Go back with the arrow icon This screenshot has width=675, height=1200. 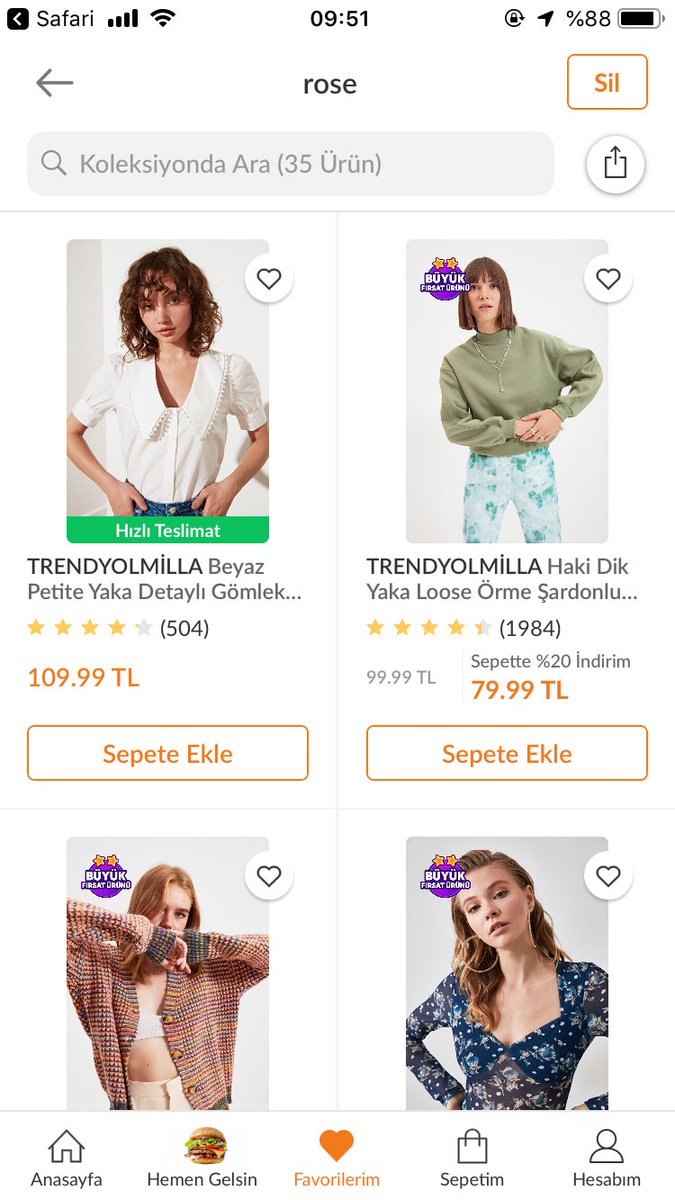pos(55,83)
